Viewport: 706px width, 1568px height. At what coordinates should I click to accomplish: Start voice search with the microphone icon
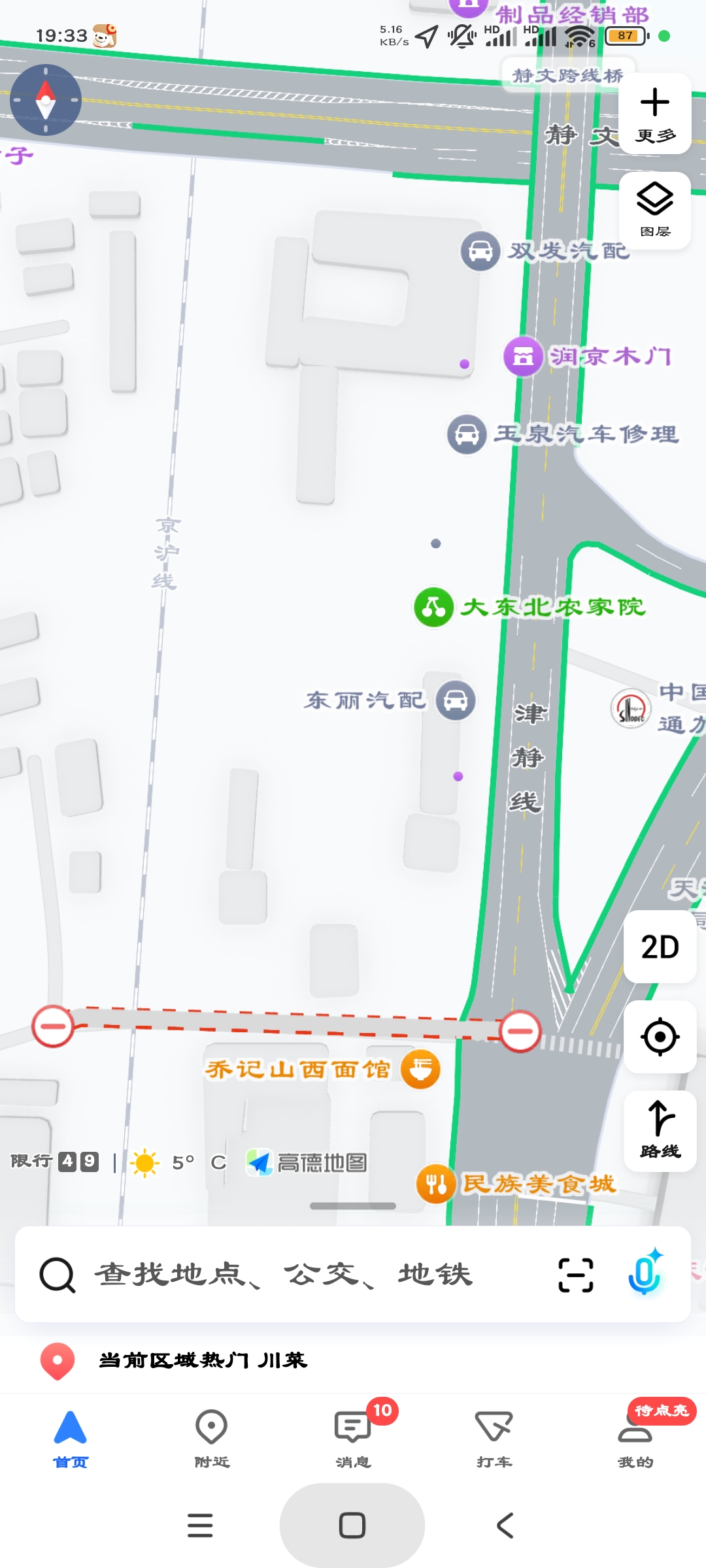[x=645, y=1273]
